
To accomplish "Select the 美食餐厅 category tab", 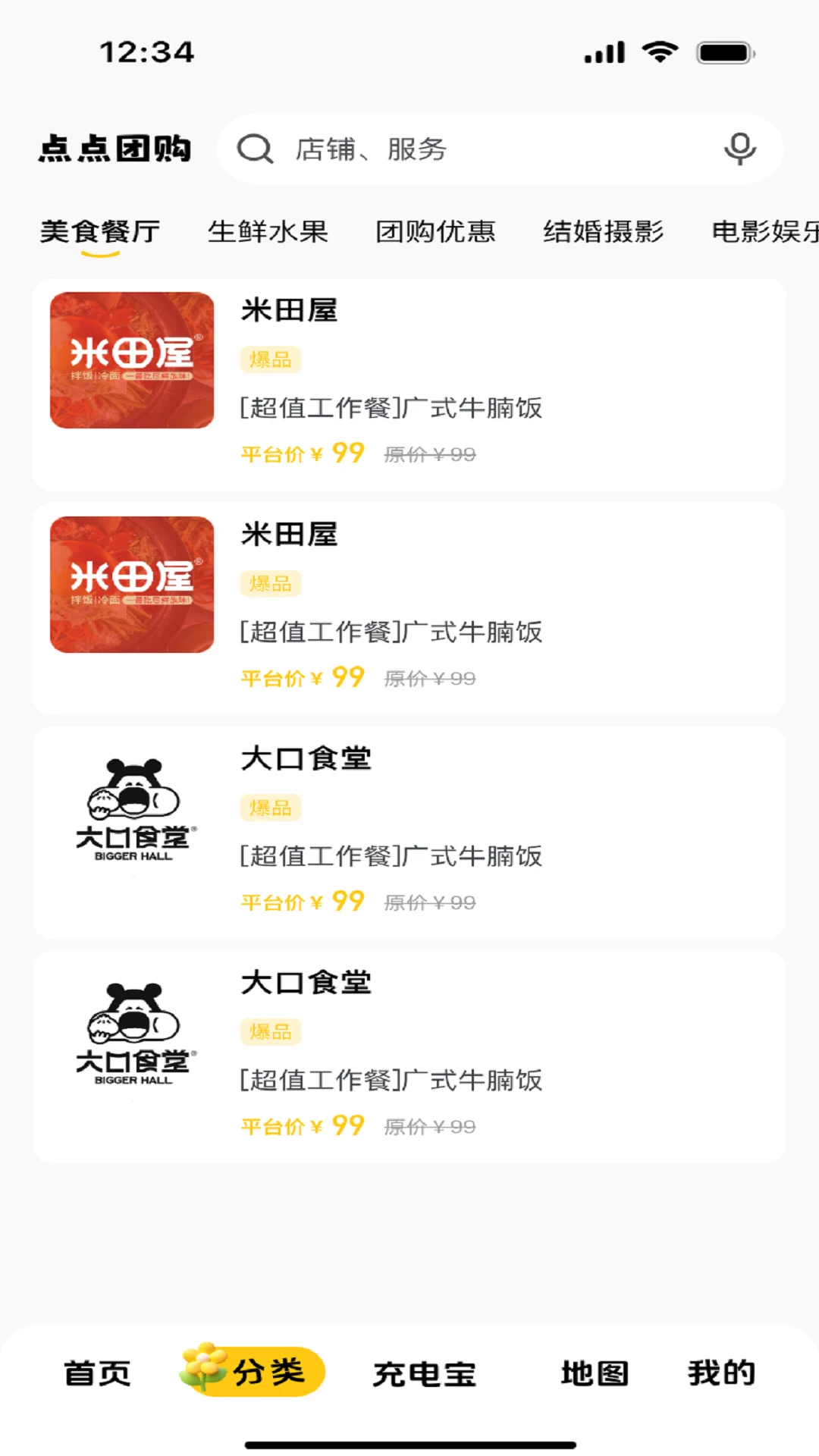I will pyautogui.click(x=99, y=232).
